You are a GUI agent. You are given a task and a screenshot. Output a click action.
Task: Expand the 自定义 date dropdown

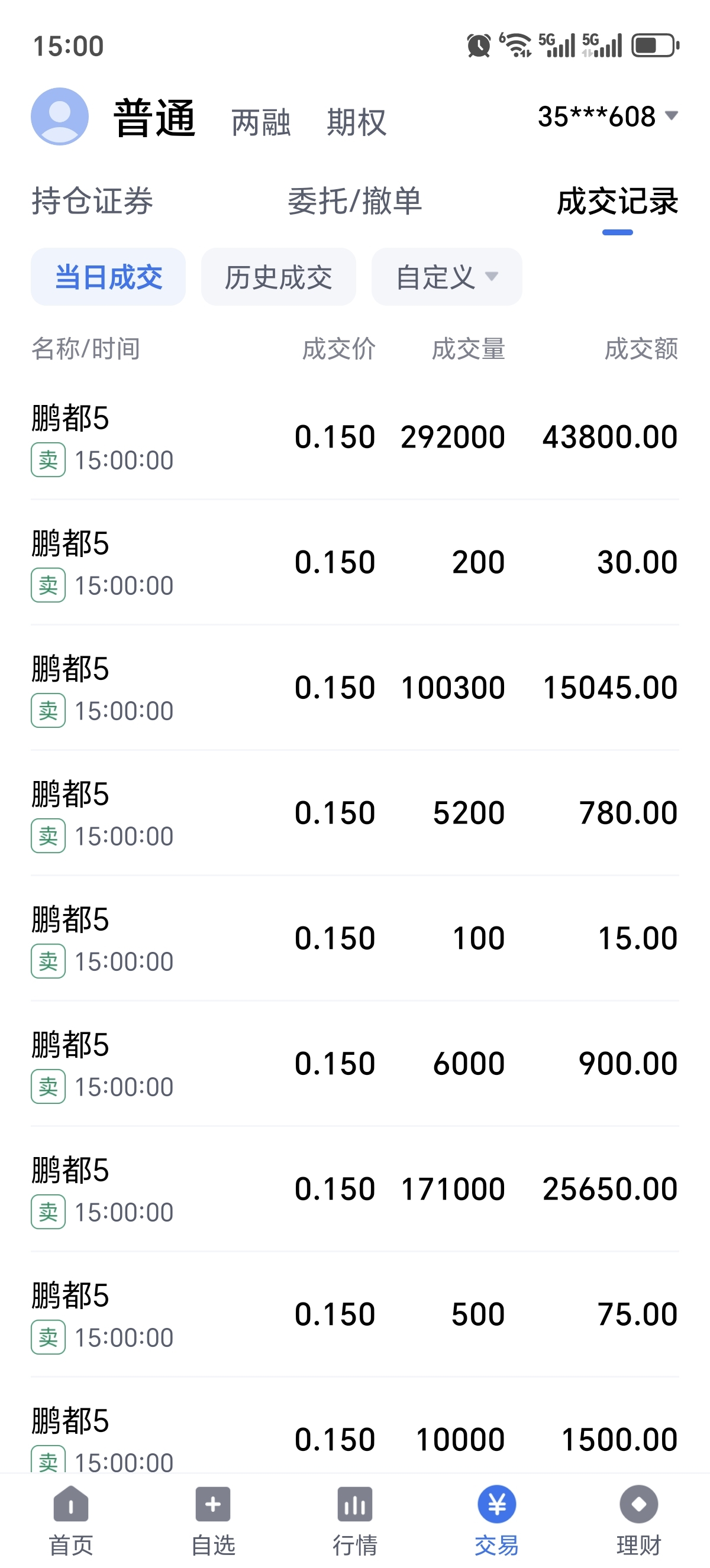click(x=447, y=277)
